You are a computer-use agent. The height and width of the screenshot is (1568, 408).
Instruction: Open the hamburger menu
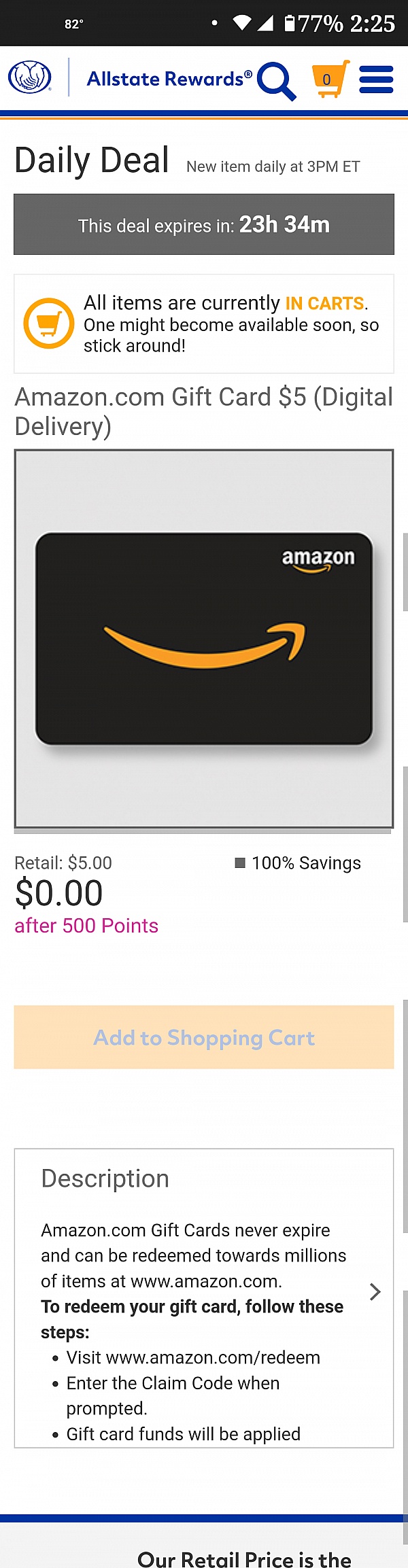[x=376, y=79]
